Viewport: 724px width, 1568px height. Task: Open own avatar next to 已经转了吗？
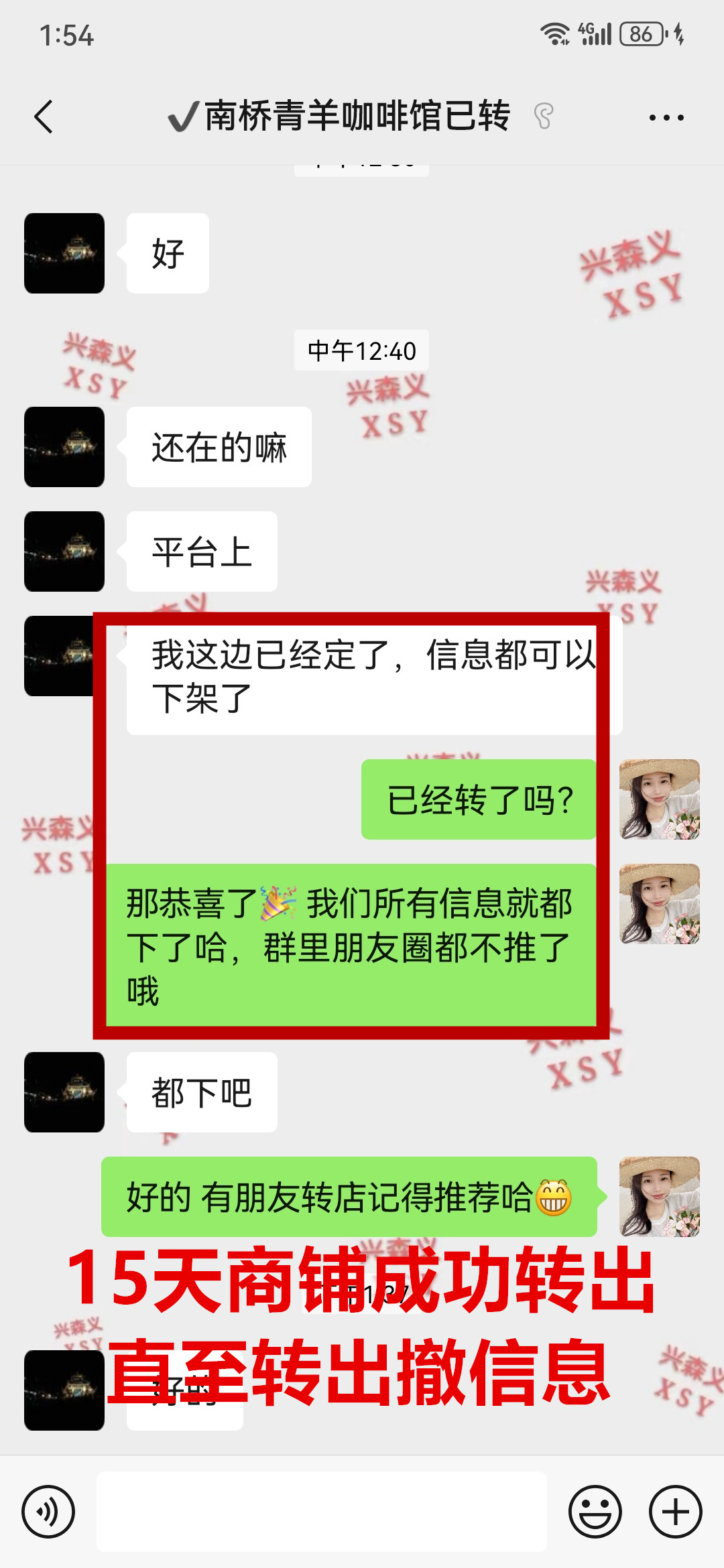[x=659, y=799]
